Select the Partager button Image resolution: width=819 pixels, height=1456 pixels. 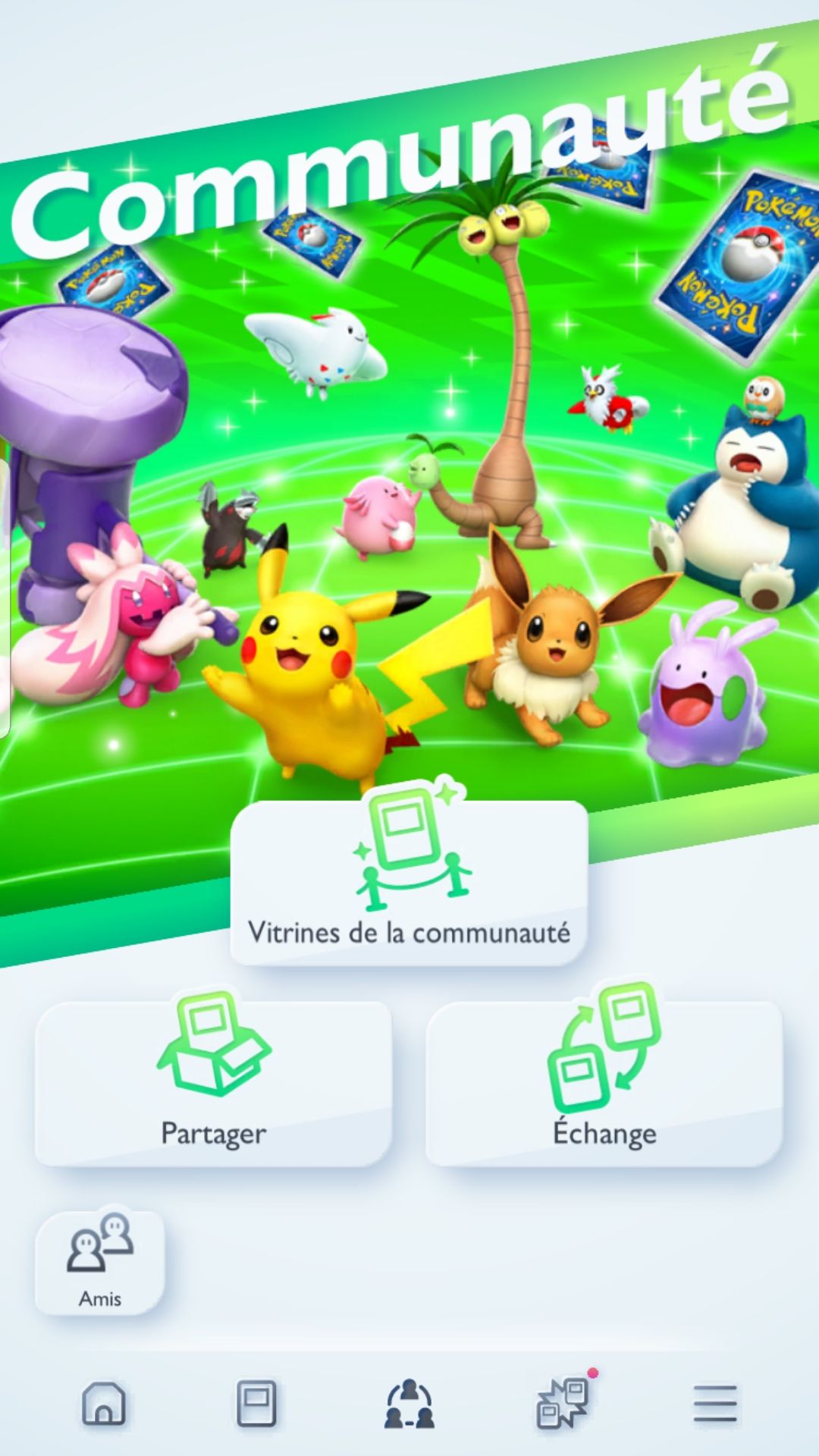213,1084
